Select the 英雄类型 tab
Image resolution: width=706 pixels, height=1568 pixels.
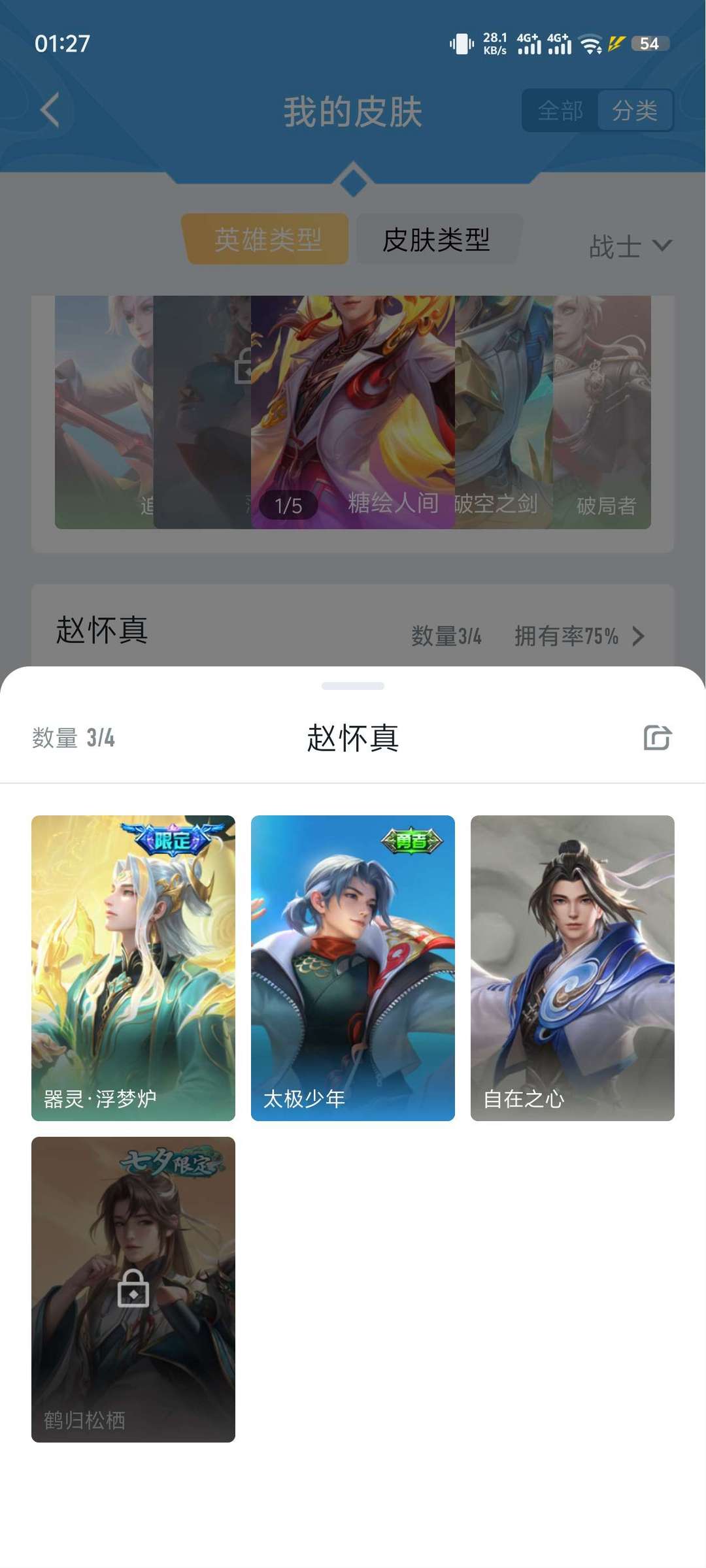coord(266,239)
